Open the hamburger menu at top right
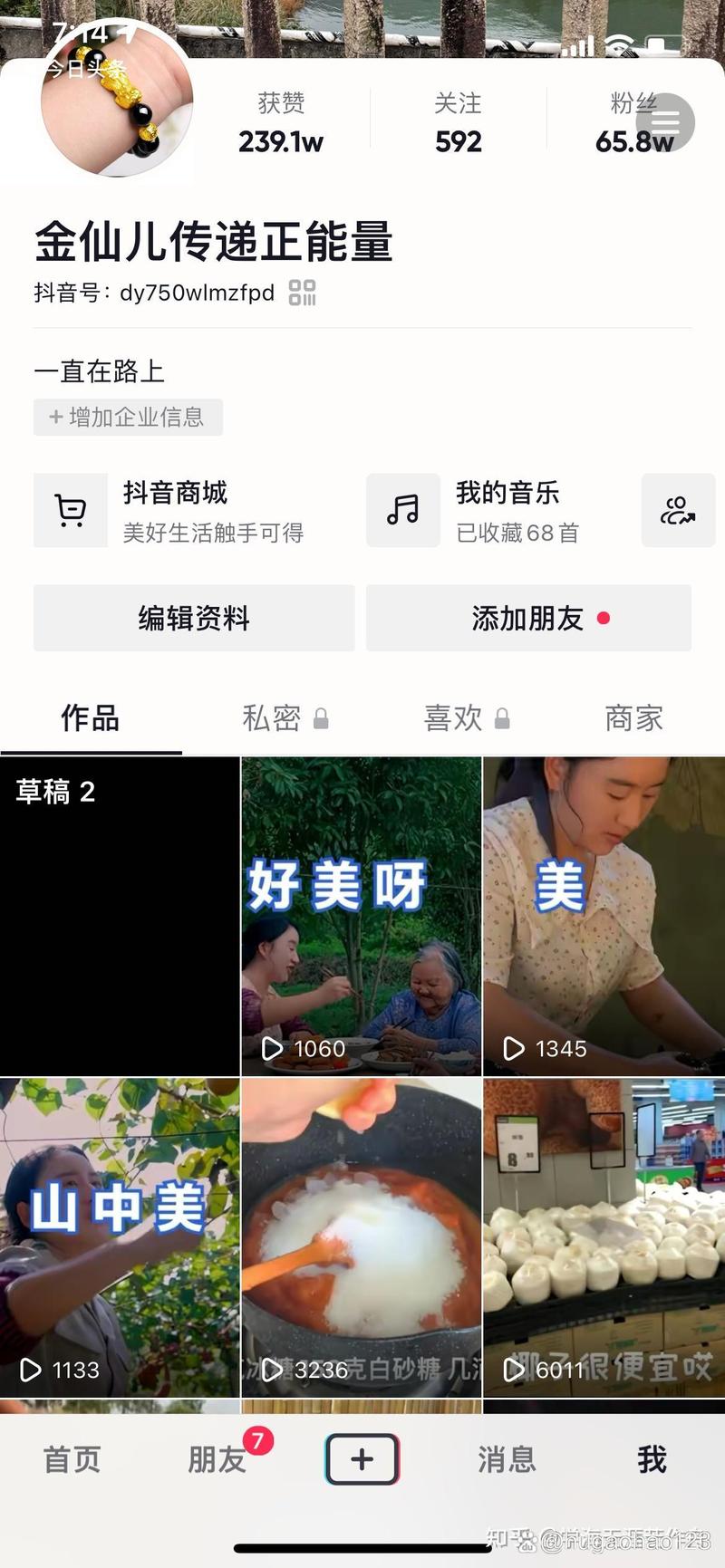The height and width of the screenshot is (1568, 725). pos(666,122)
